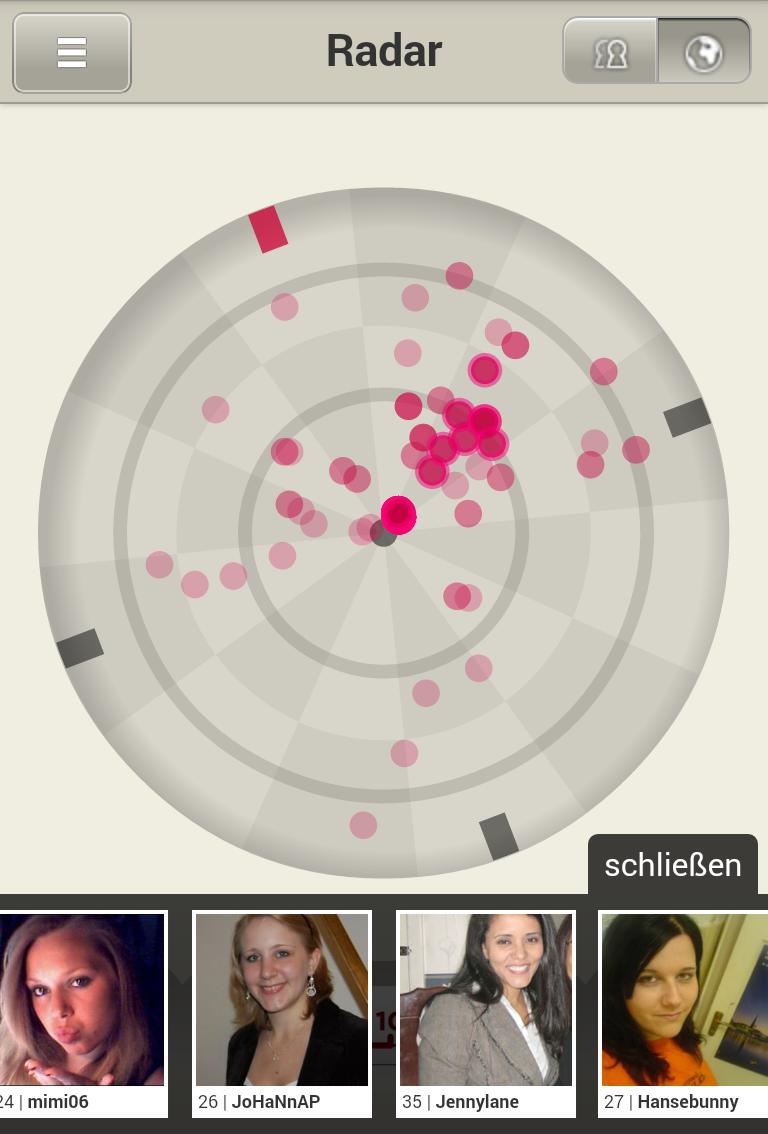Image resolution: width=768 pixels, height=1134 pixels.
Task: Switch to the people list view
Action: [x=610, y=52]
